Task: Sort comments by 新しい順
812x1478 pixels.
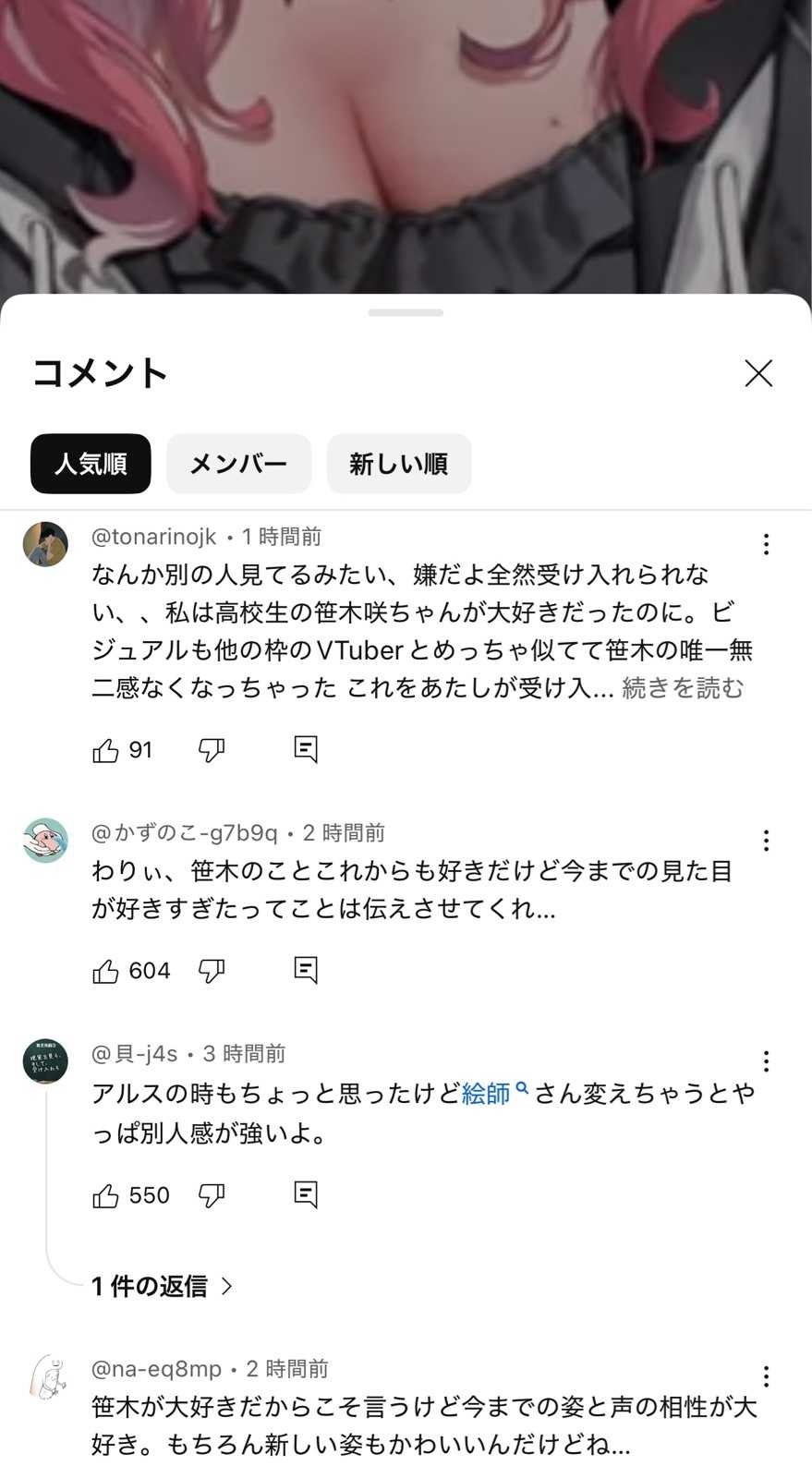Action: pyautogui.click(x=398, y=464)
